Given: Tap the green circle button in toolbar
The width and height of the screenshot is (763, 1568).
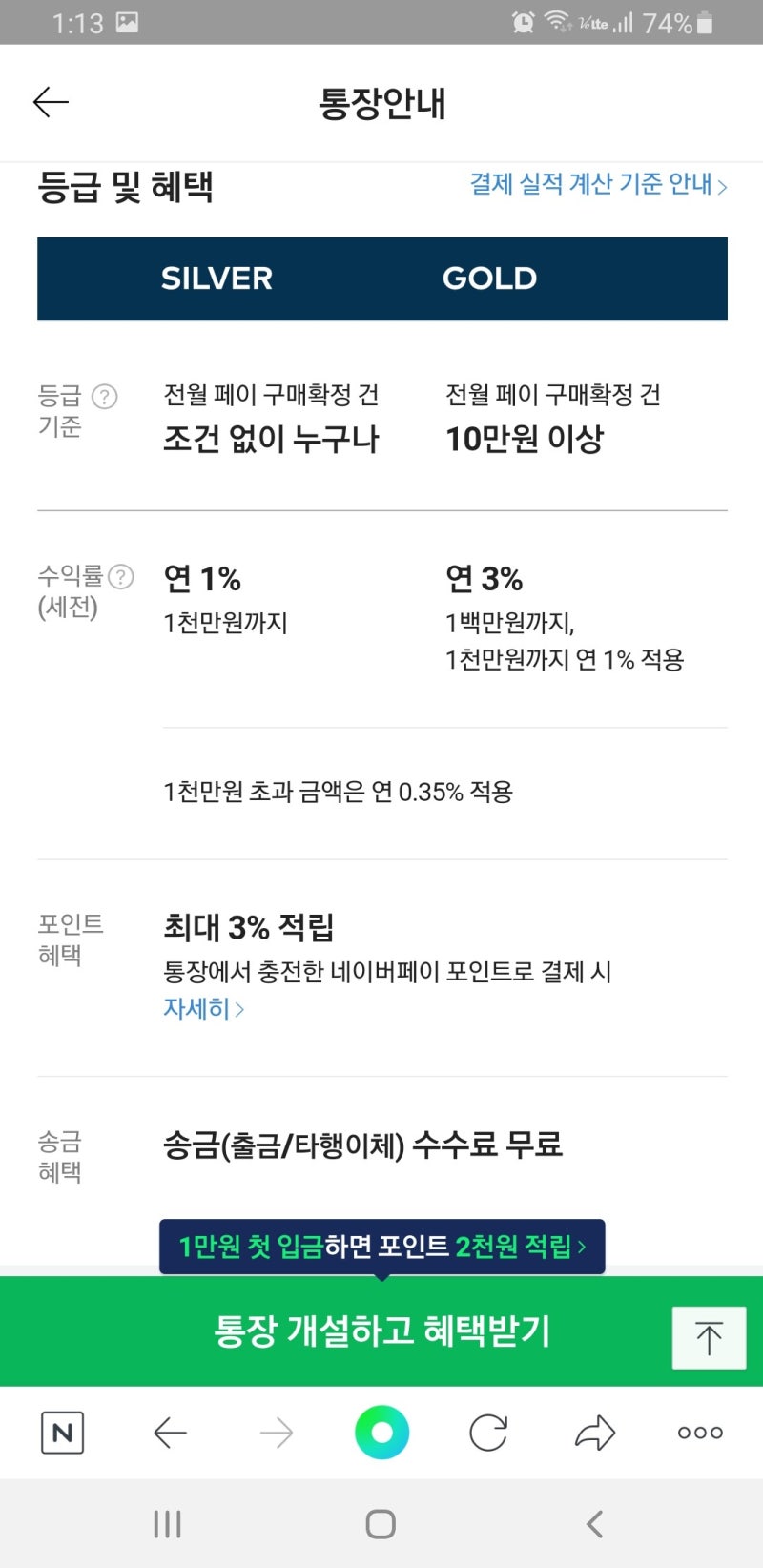Looking at the screenshot, I should coord(381,1433).
